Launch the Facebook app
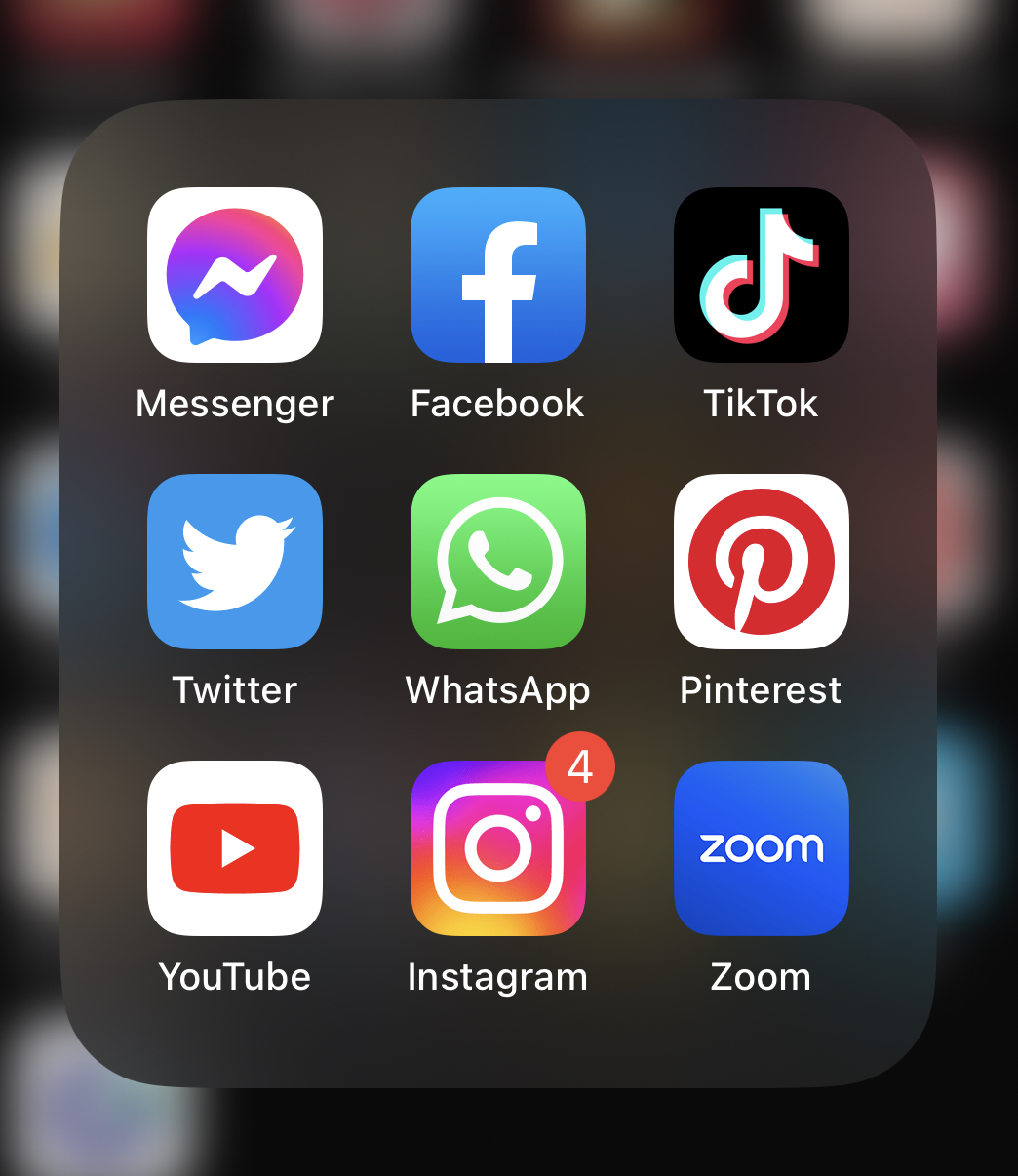 [x=498, y=275]
